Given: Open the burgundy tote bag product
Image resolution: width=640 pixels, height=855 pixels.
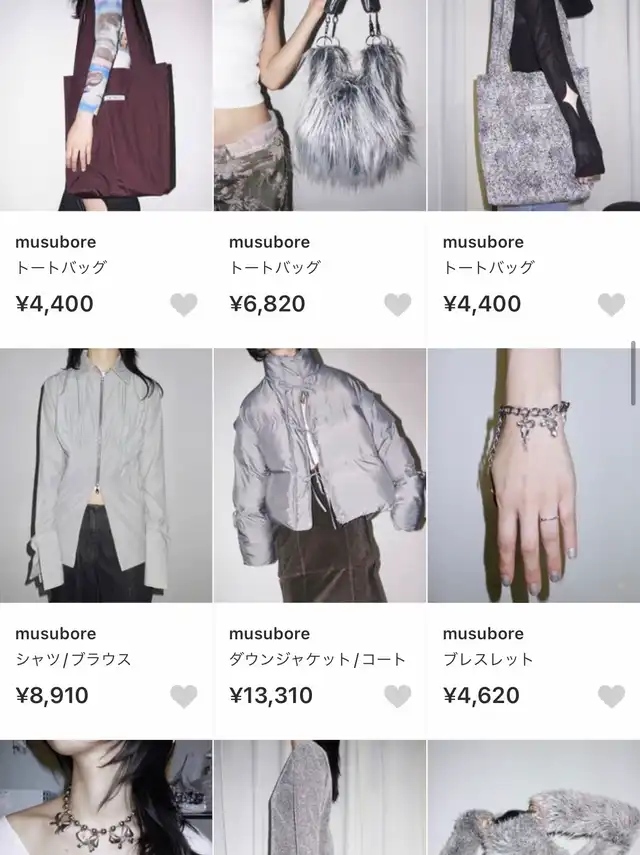Looking at the screenshot, I should pos(106,105).
